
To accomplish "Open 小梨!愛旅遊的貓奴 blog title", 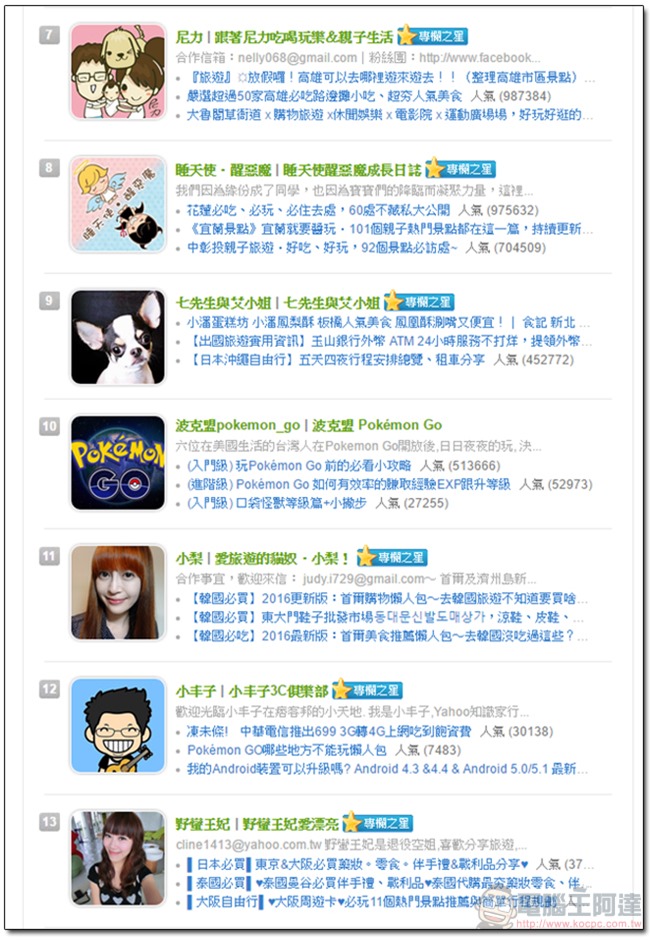I will [x=263, y=557].
